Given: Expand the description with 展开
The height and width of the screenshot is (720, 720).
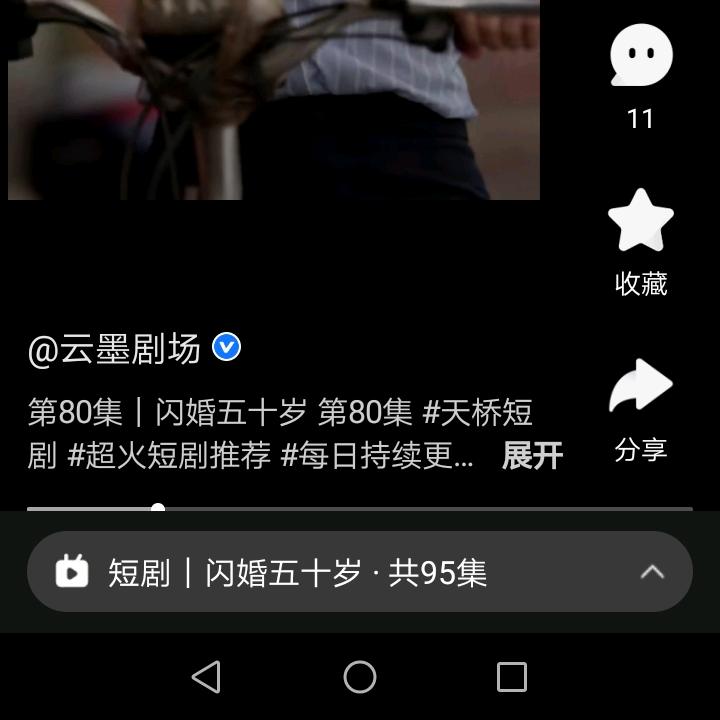Looking at the screenshot, I should click(532, 456).
